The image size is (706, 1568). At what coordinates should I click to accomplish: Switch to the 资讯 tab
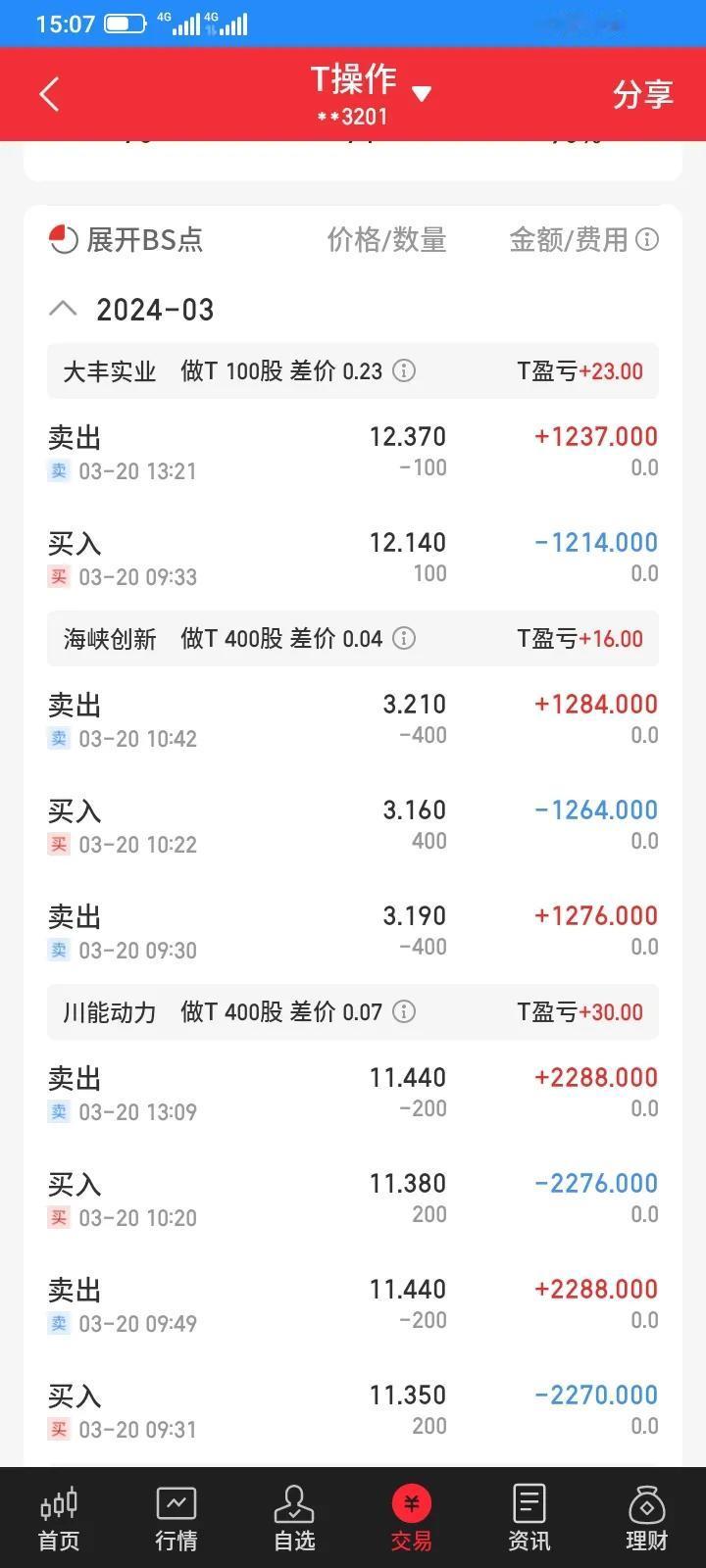(x=529, y=1519)
